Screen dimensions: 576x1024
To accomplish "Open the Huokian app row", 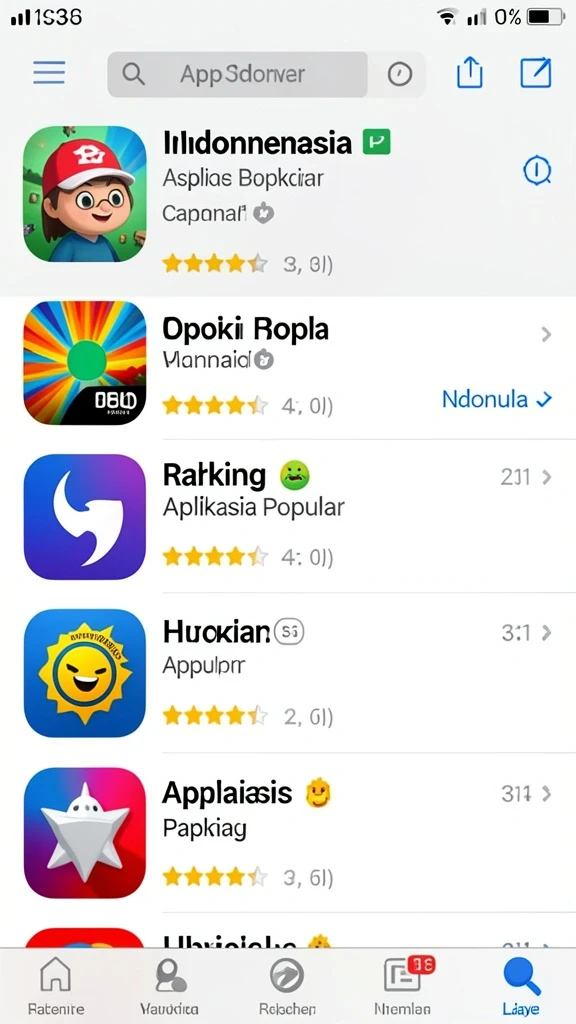I will point(288,673).
